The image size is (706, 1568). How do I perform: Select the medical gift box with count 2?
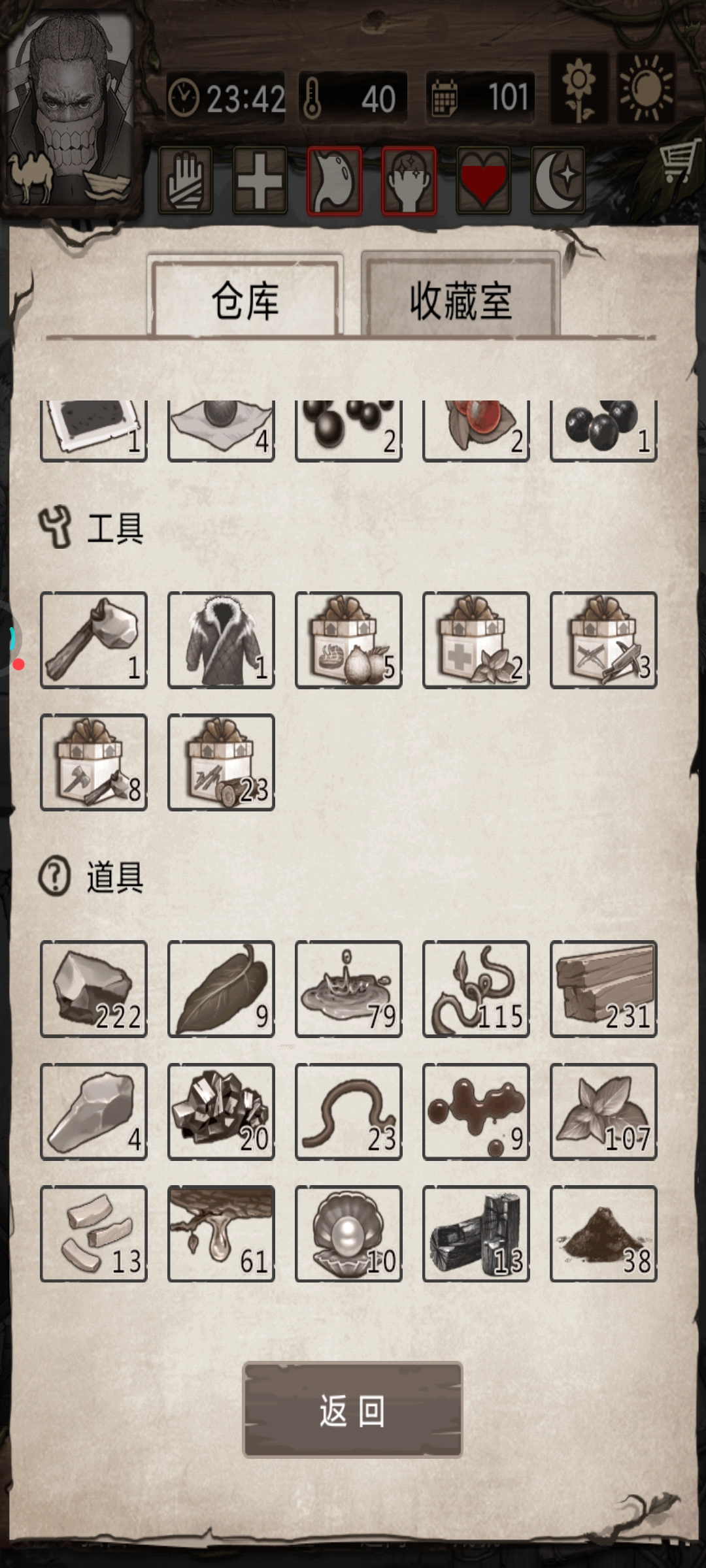(476, 640)
